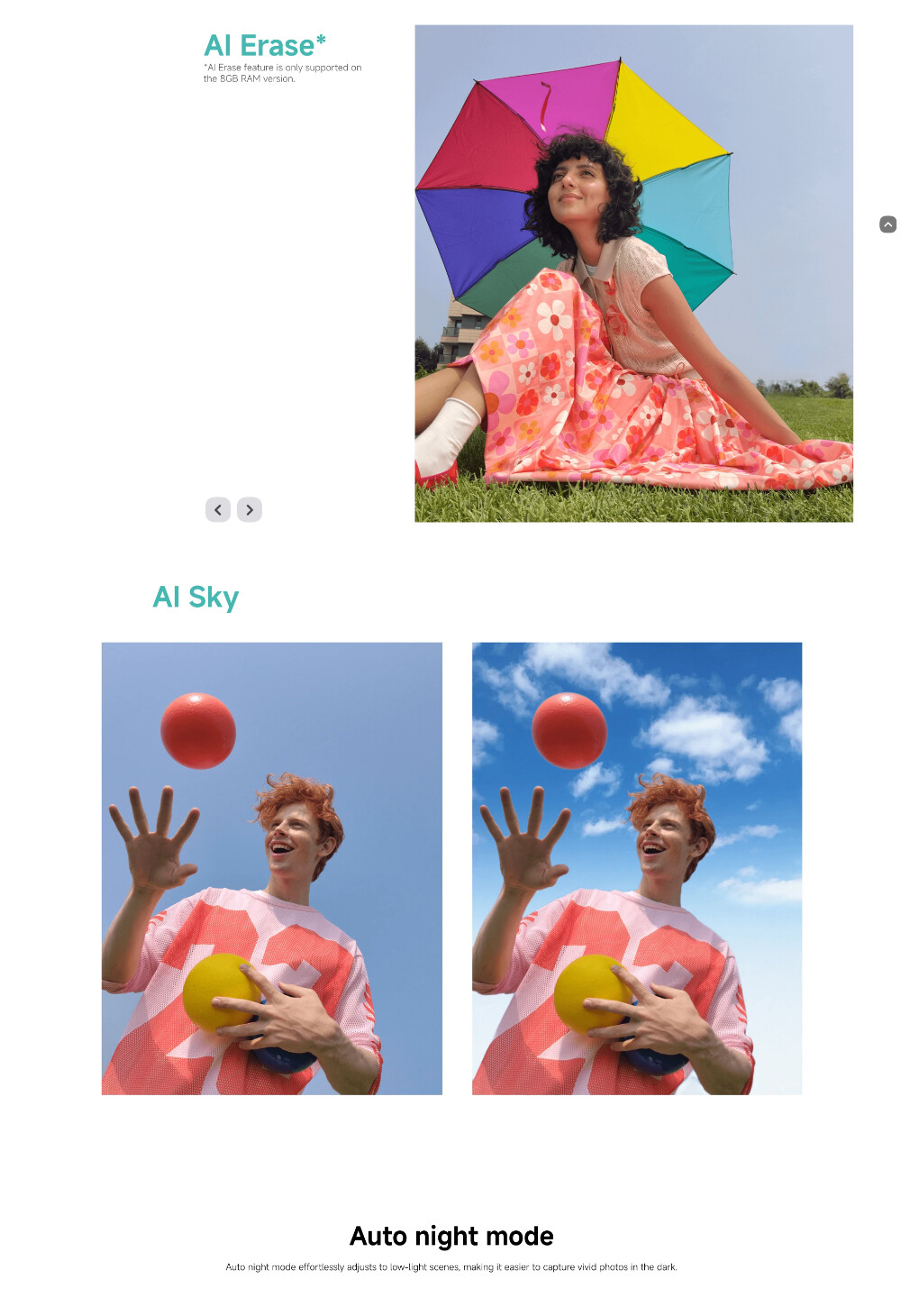Tap the back-to-top arrow button
The image size is (901, 1316).
click(887, 224)
